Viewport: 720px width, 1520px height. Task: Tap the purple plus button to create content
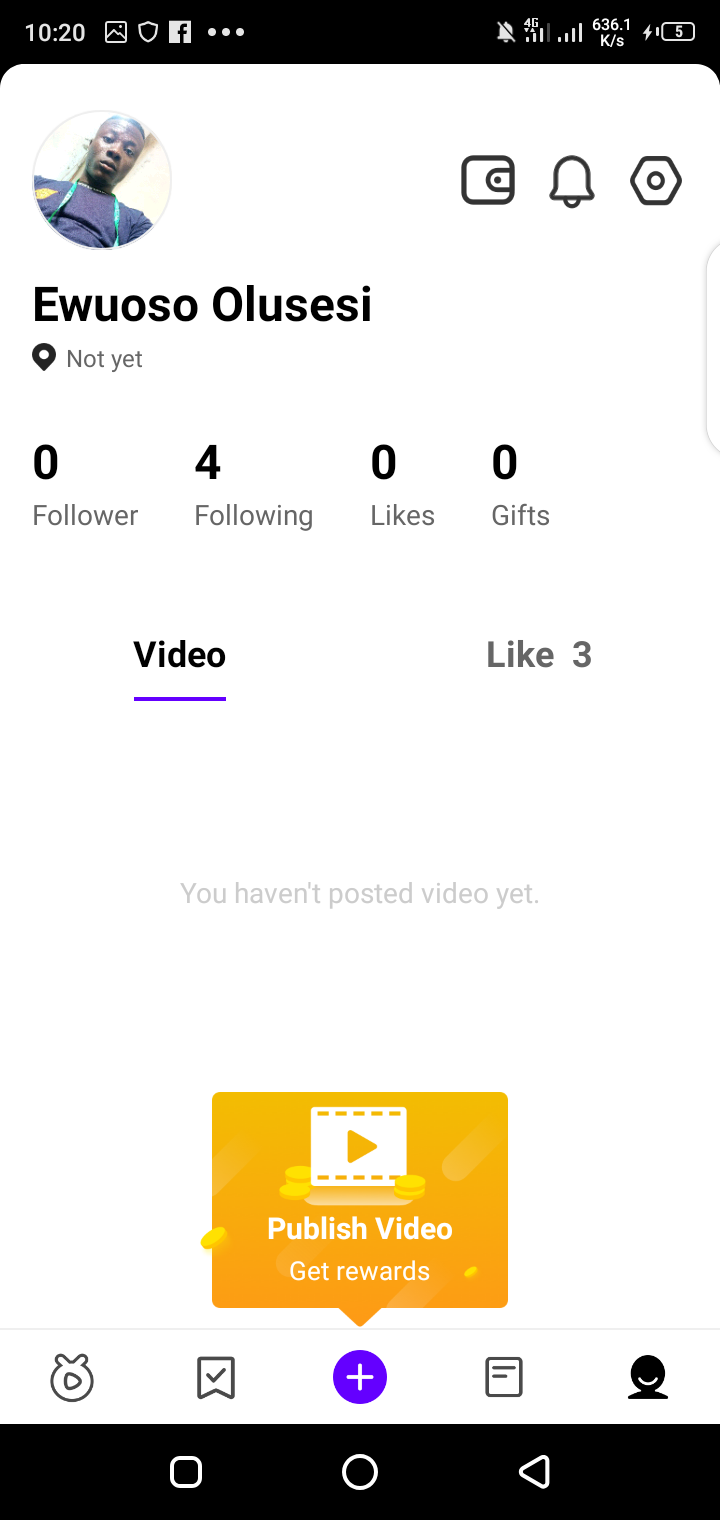click(360, 1377)
